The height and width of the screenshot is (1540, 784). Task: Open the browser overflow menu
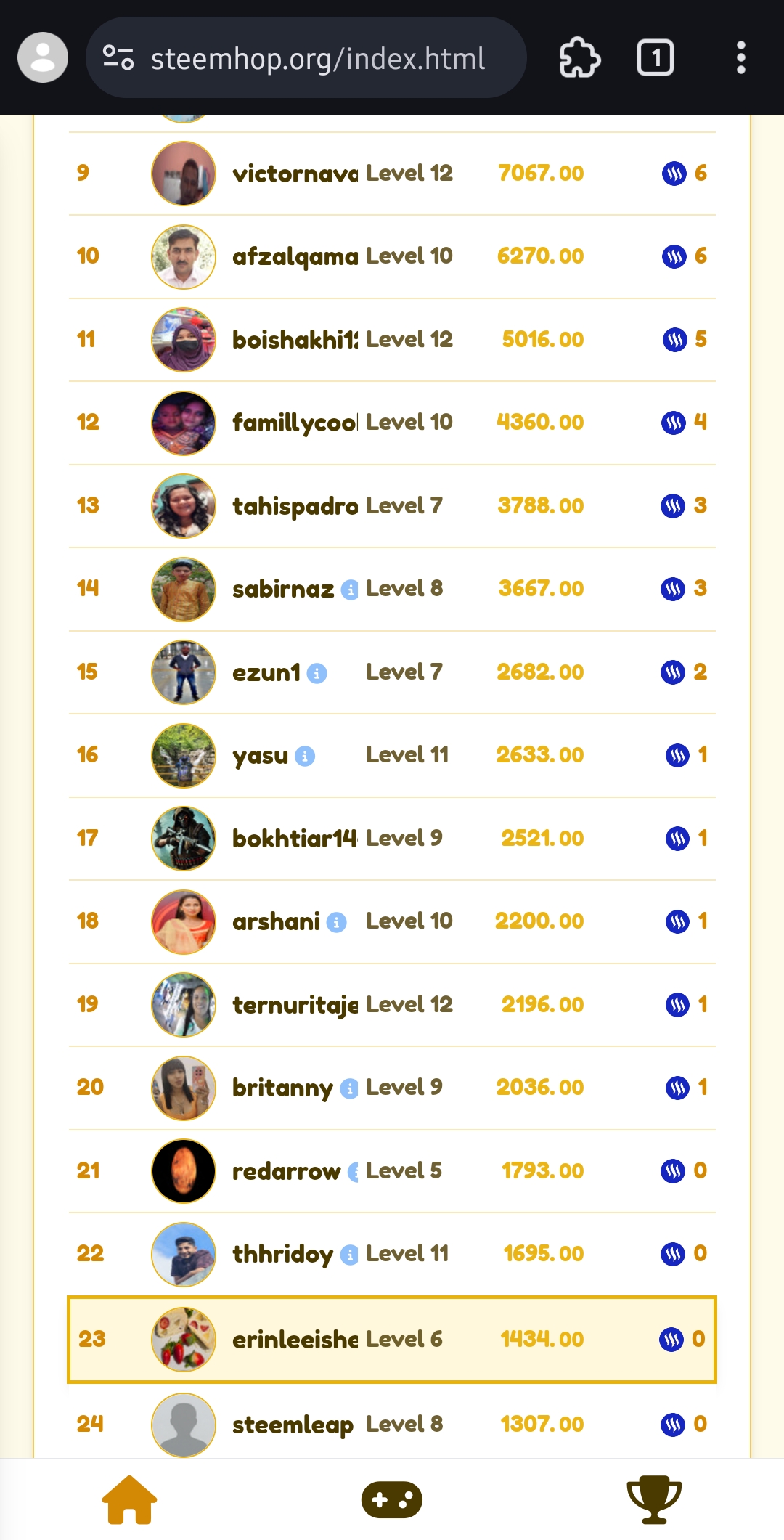(x=740, y=57)
